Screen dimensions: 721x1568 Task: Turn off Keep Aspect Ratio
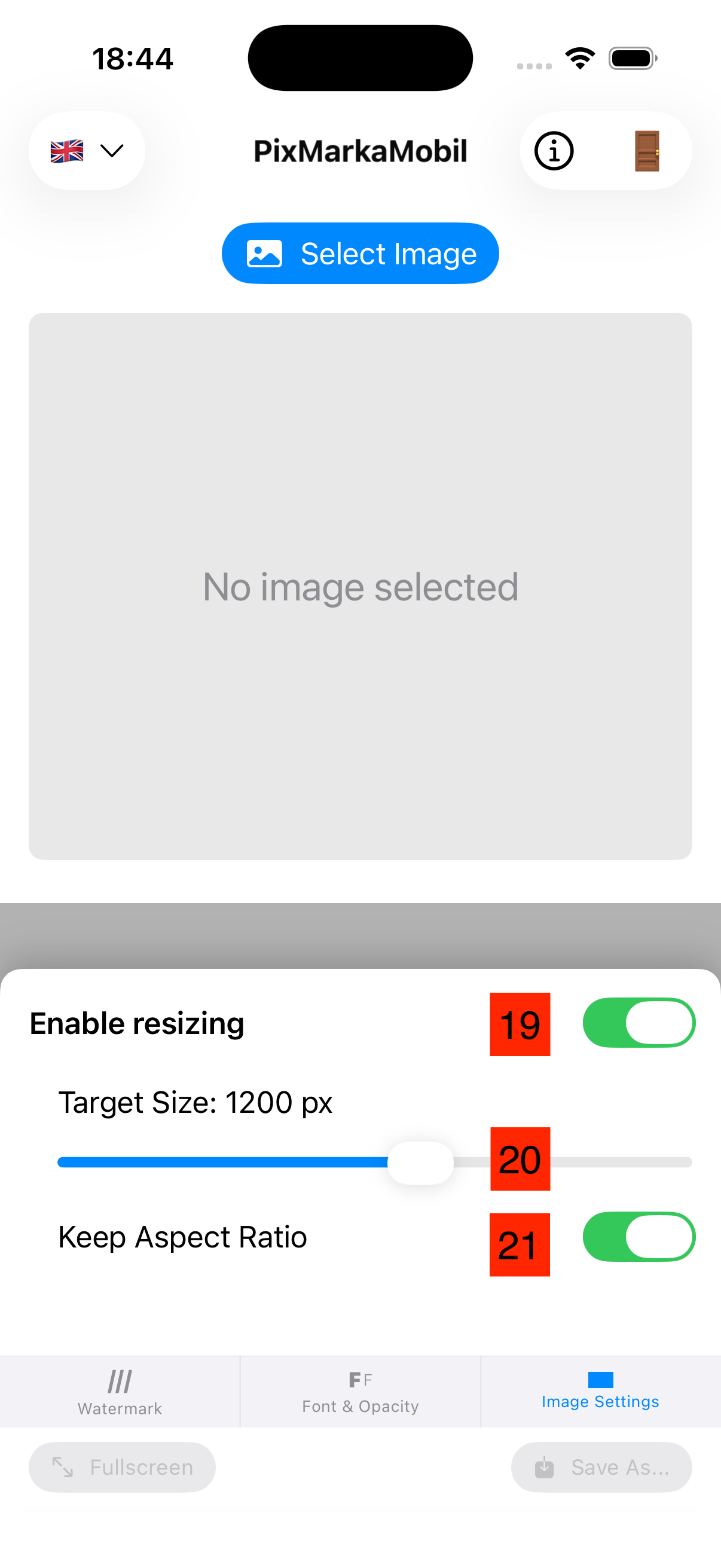tap(638, 1237)
